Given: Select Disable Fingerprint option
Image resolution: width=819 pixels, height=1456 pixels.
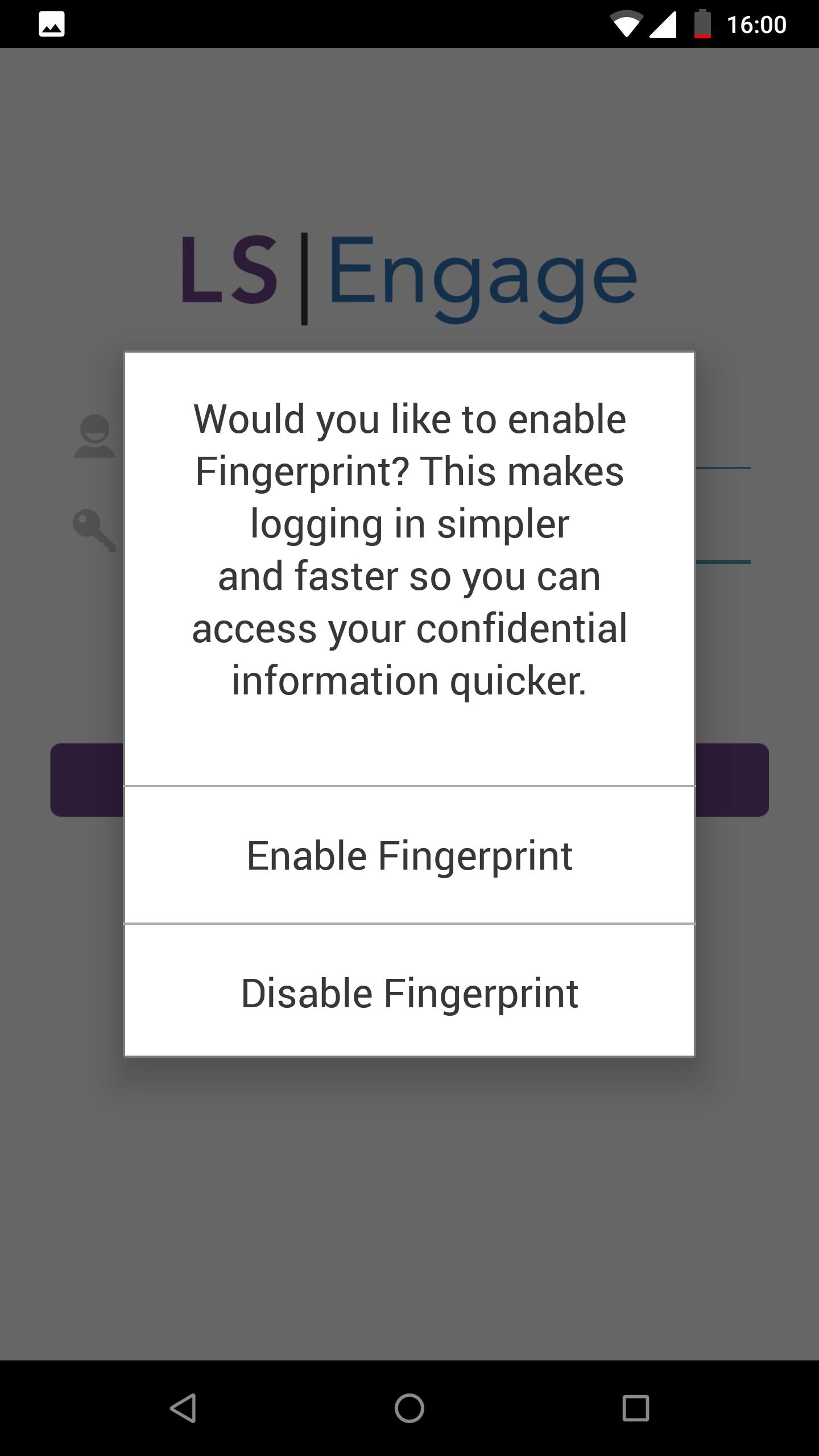Looking at the screenshot, I should pyautogui.click(x=409, y=993).
